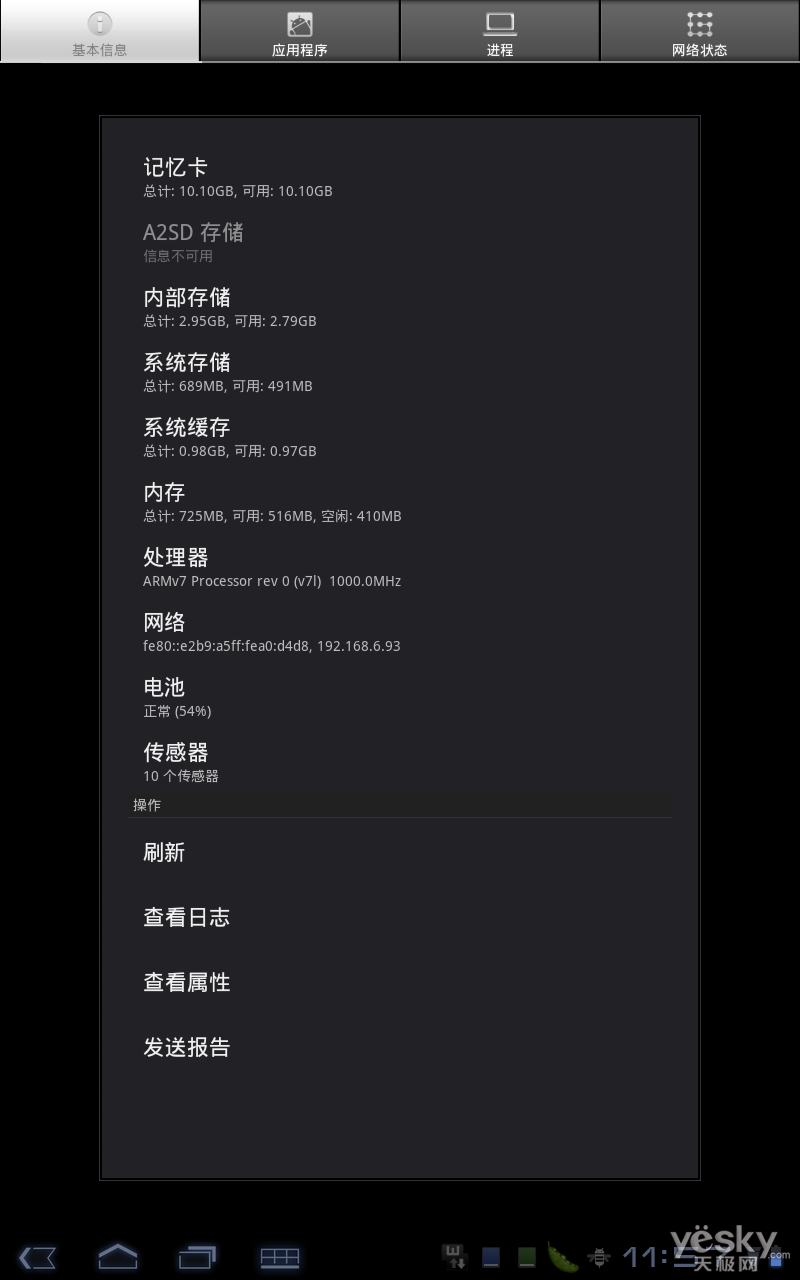
Task: Open the 网络 info row
Action: (x=400, y=632)
